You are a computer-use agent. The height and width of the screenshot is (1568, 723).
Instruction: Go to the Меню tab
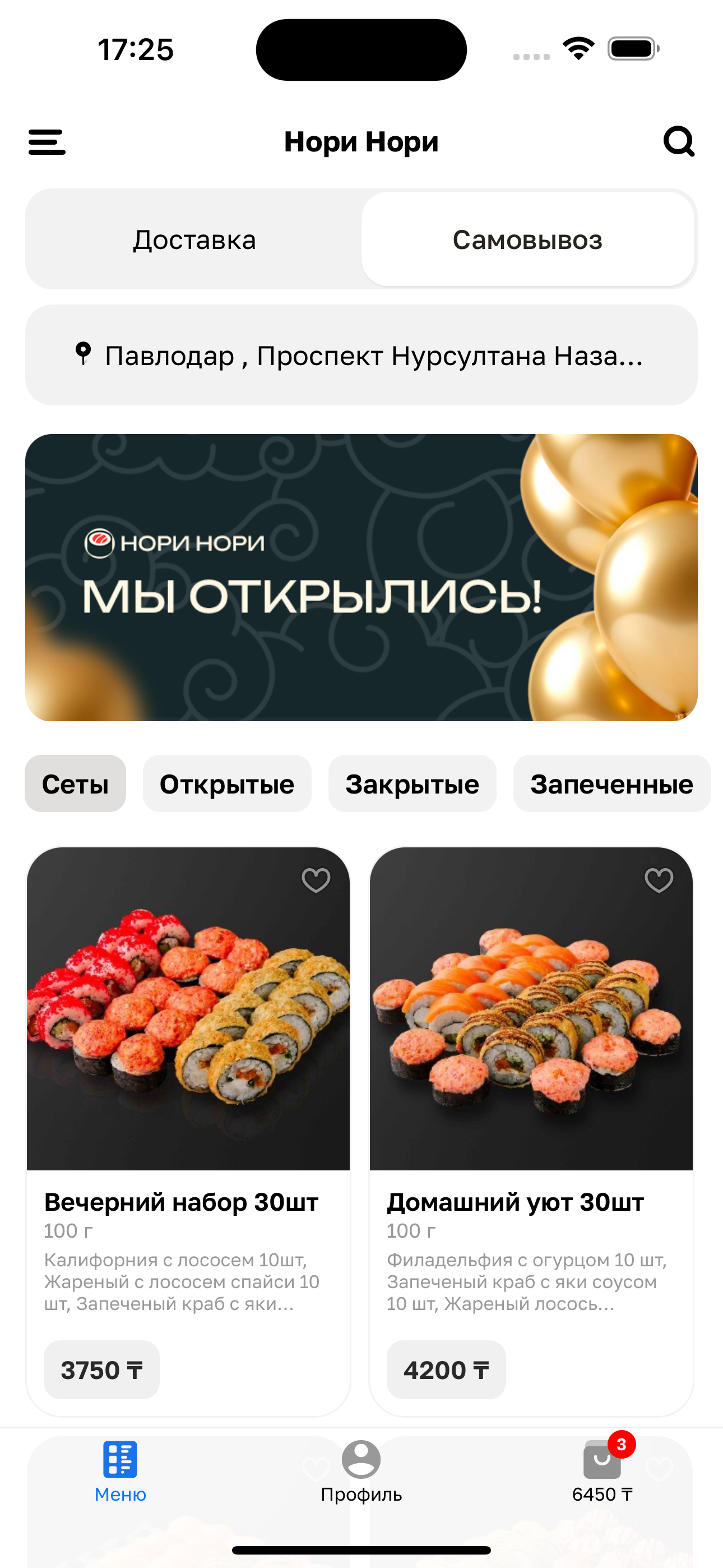120,1470
